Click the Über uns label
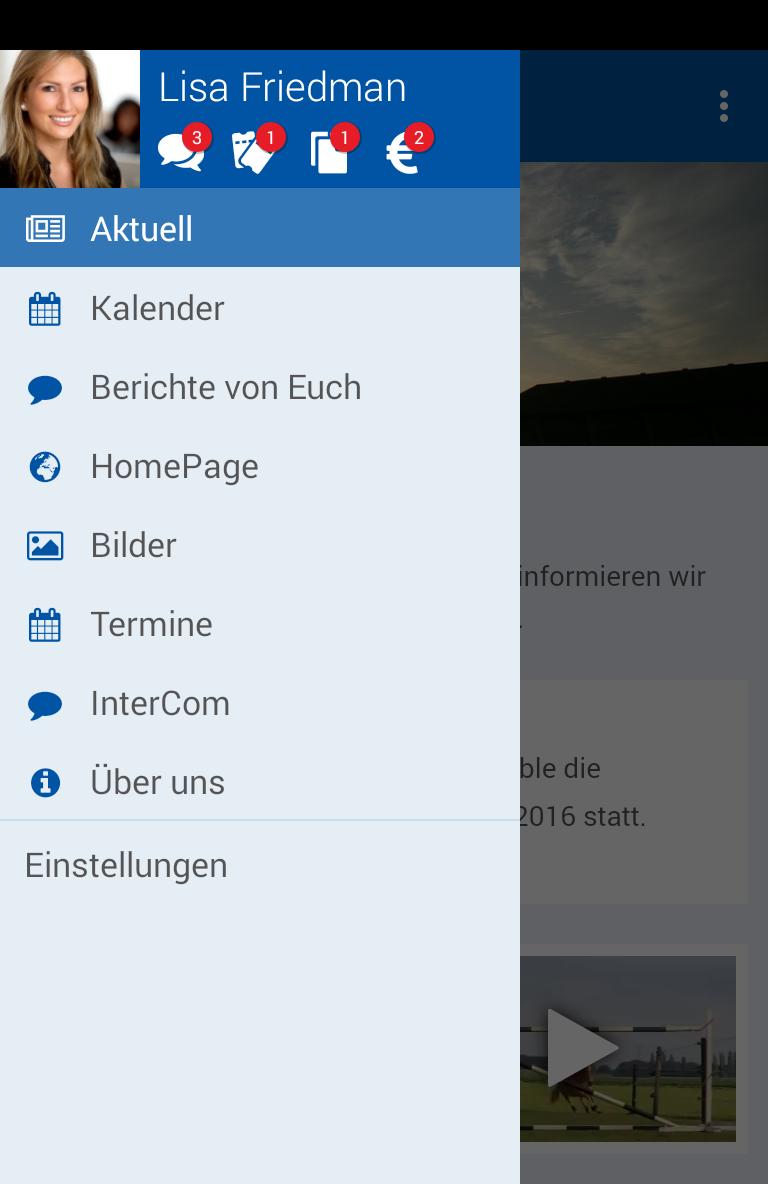 point(157,781)
